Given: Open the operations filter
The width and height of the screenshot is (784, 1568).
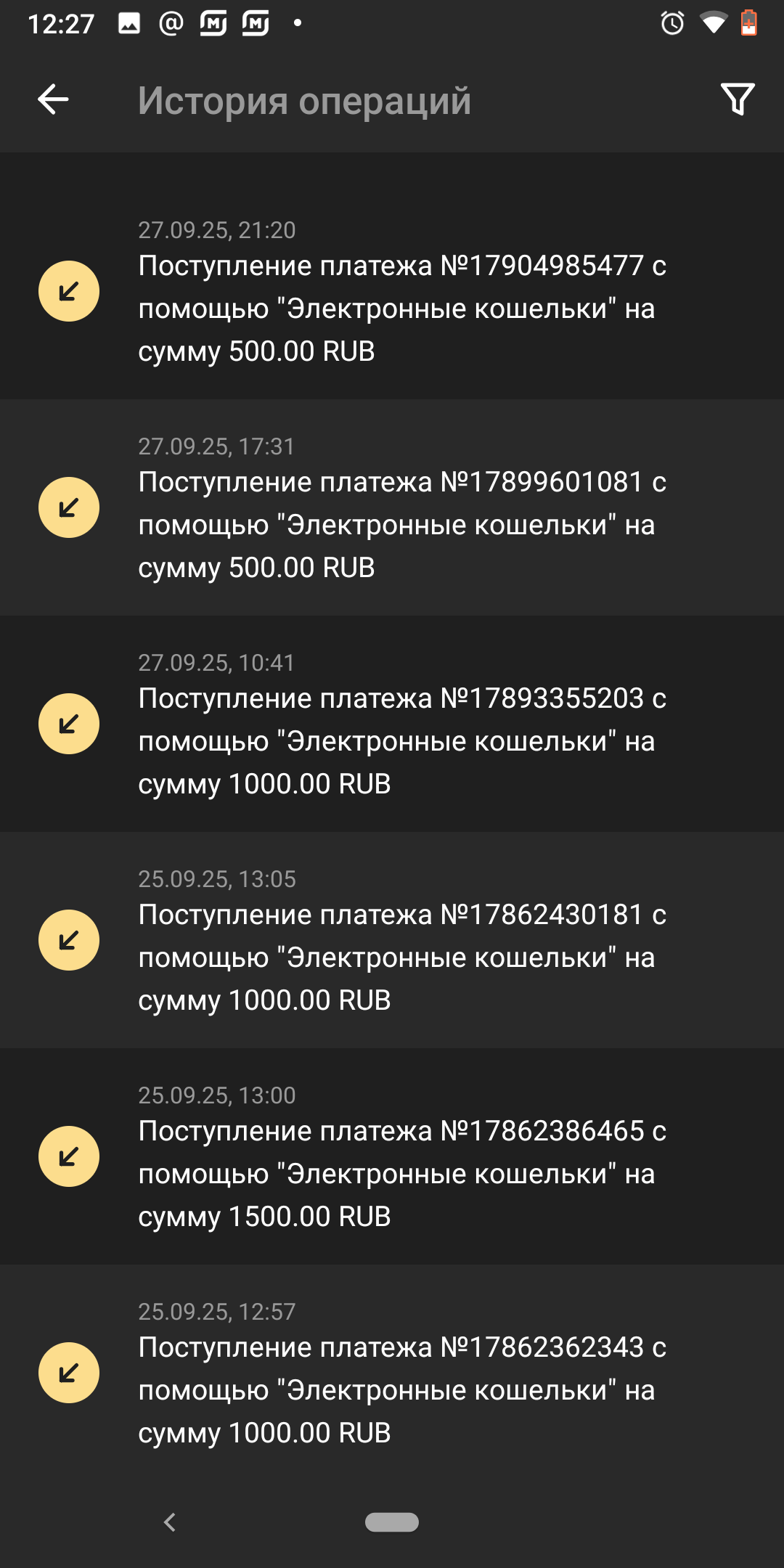Looking at the screenshot, I should click(x=737, y=99).
